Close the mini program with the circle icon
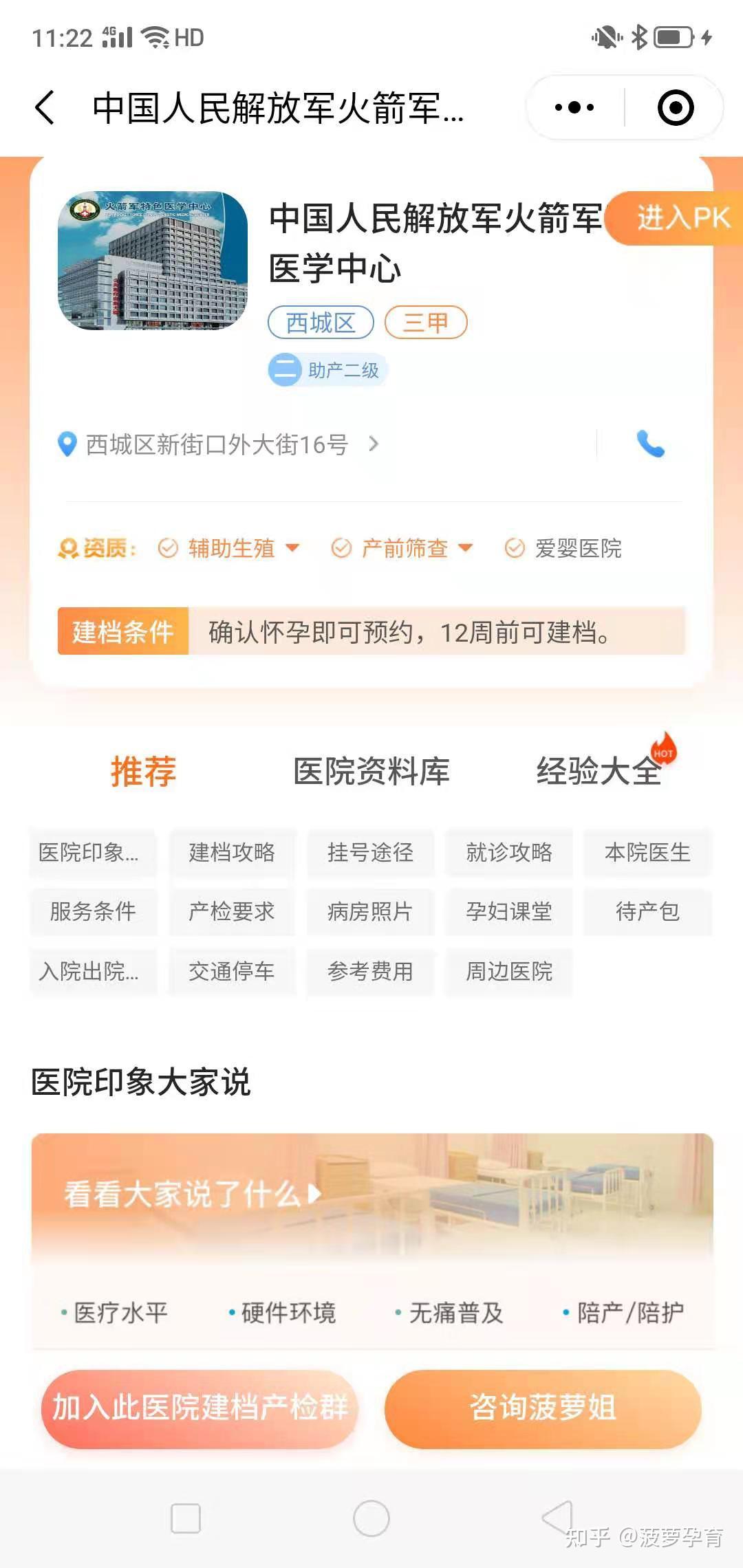743x1568 pixels. point(675,108)
